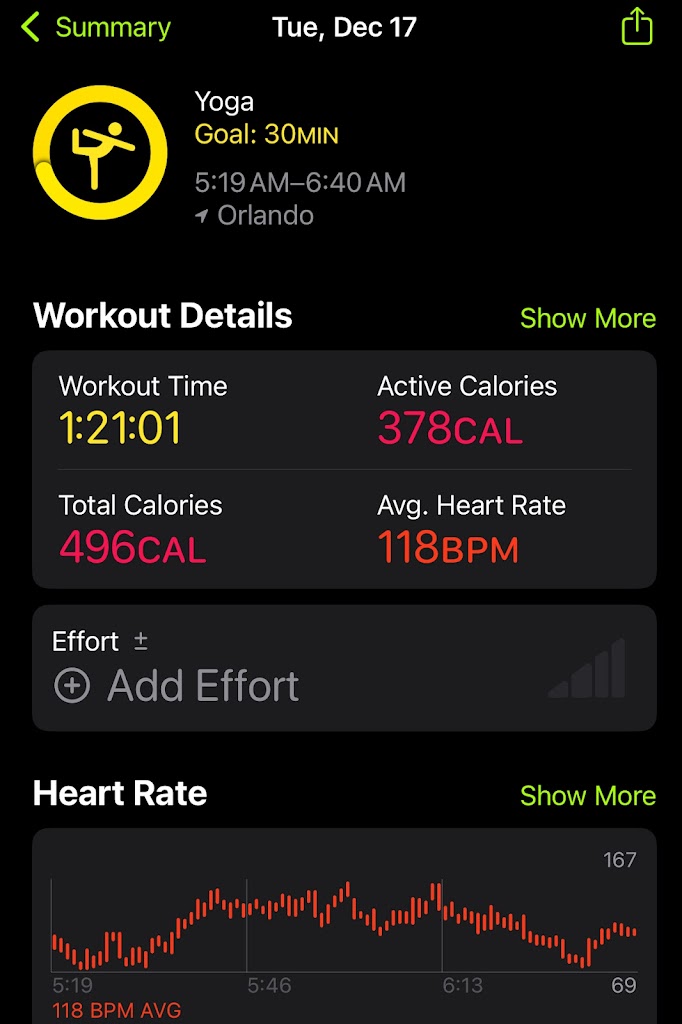Share this yoga workout
The image size is (682, 1024).
636,28
